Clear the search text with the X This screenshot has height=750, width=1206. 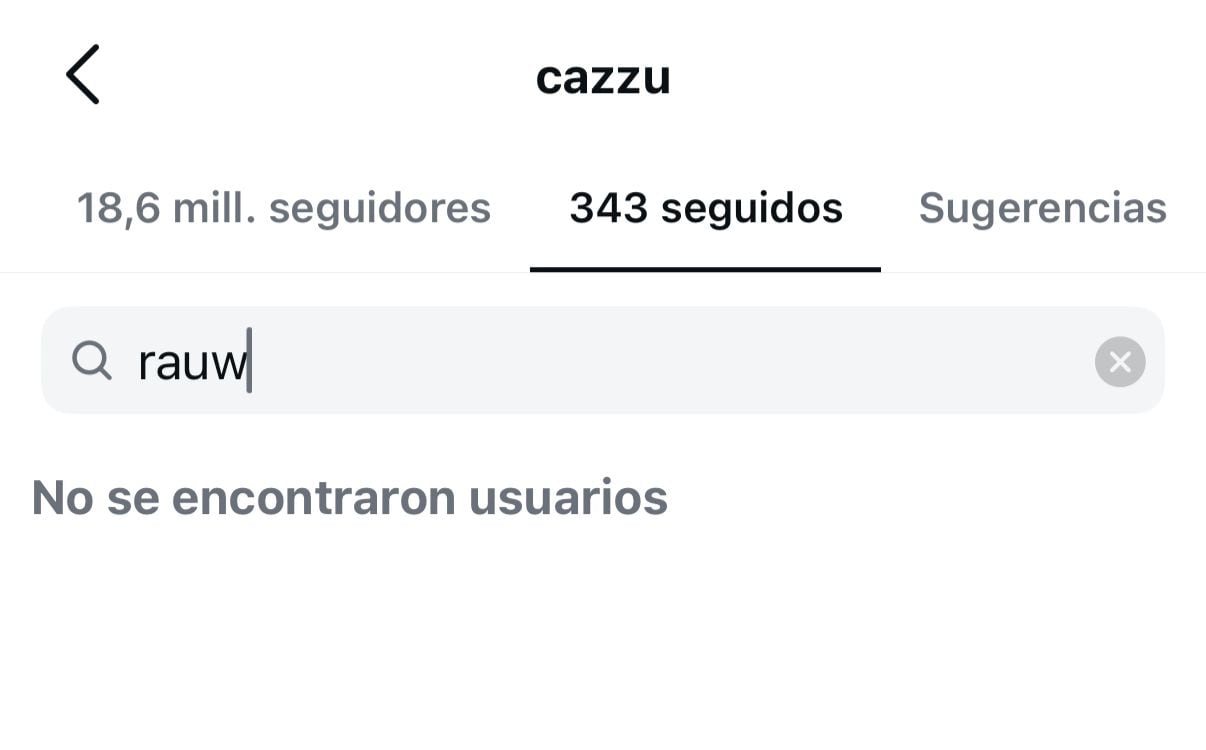click(x=1120, y=362)
